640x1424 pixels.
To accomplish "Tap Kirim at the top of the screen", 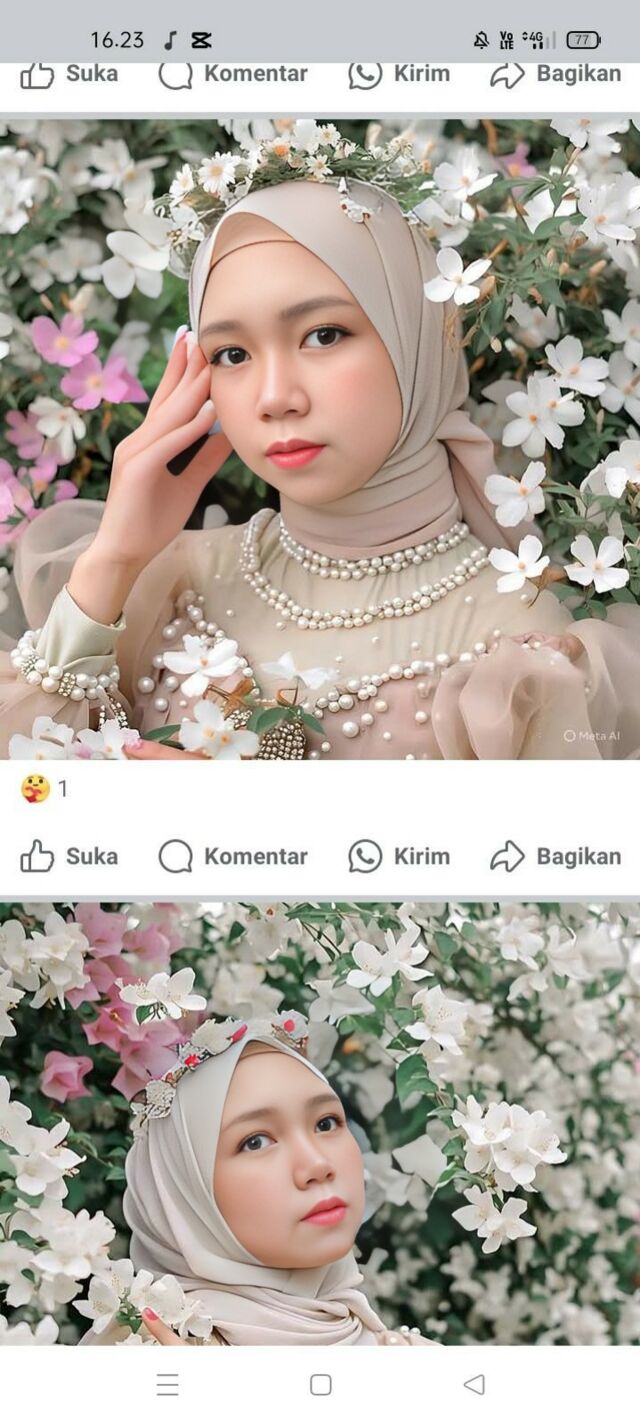I will point(399,75).
